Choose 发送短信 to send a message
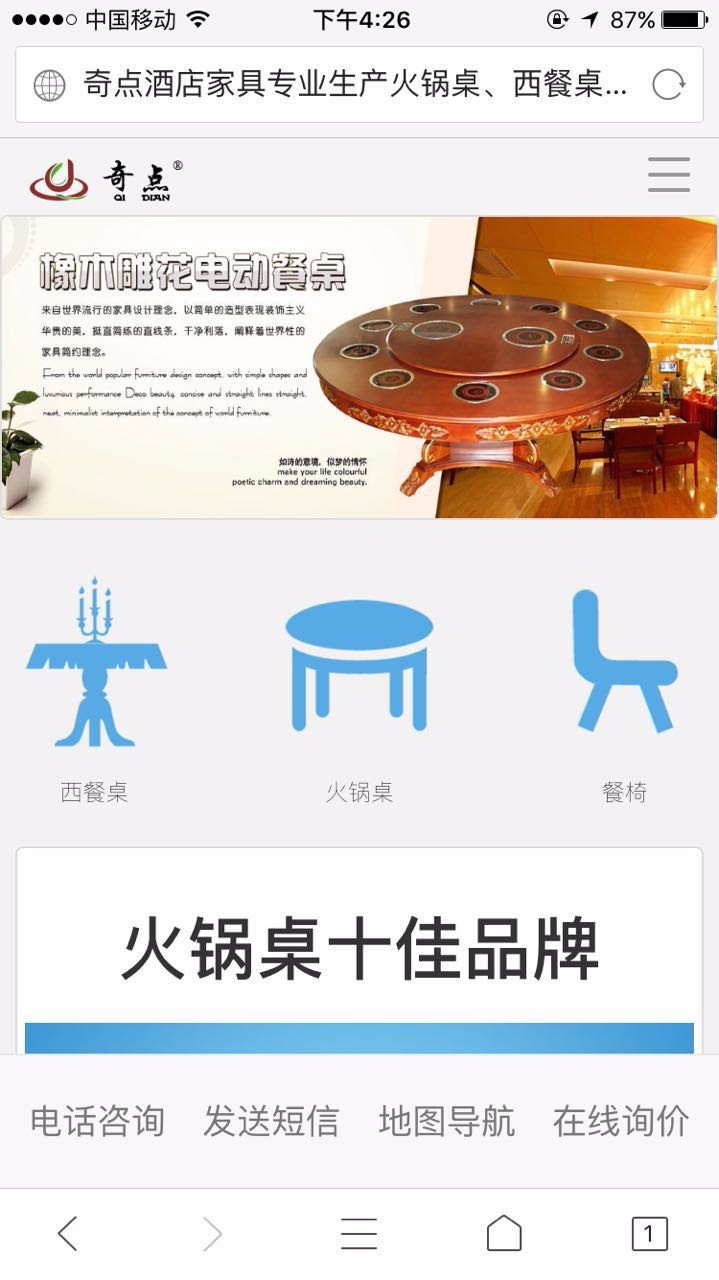Image resolution: width=719 pixels, height=1280 pixels. [271, 1121]
